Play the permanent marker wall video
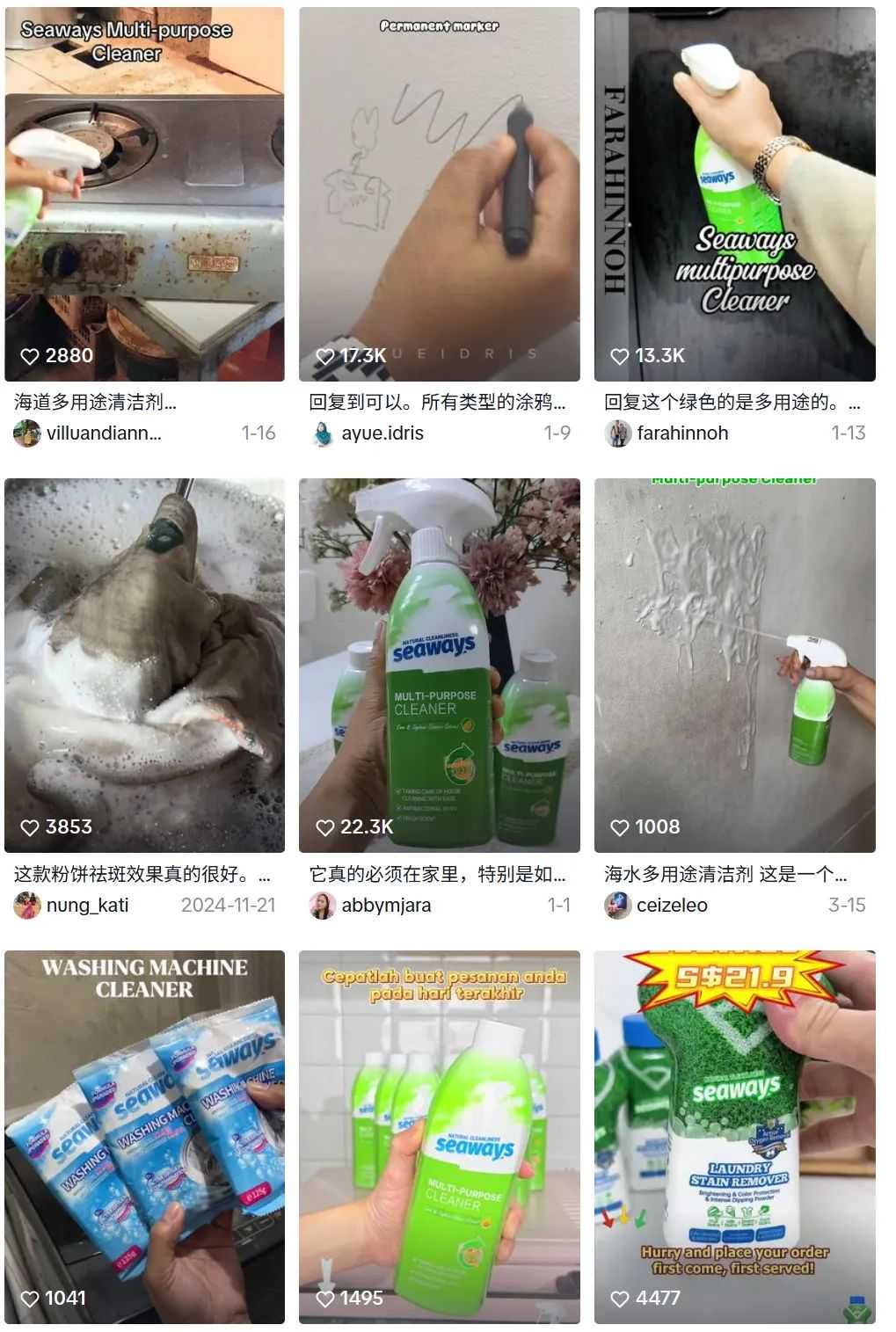The height and width of the screenshot is (1332, 896). [x=439, y=193]
